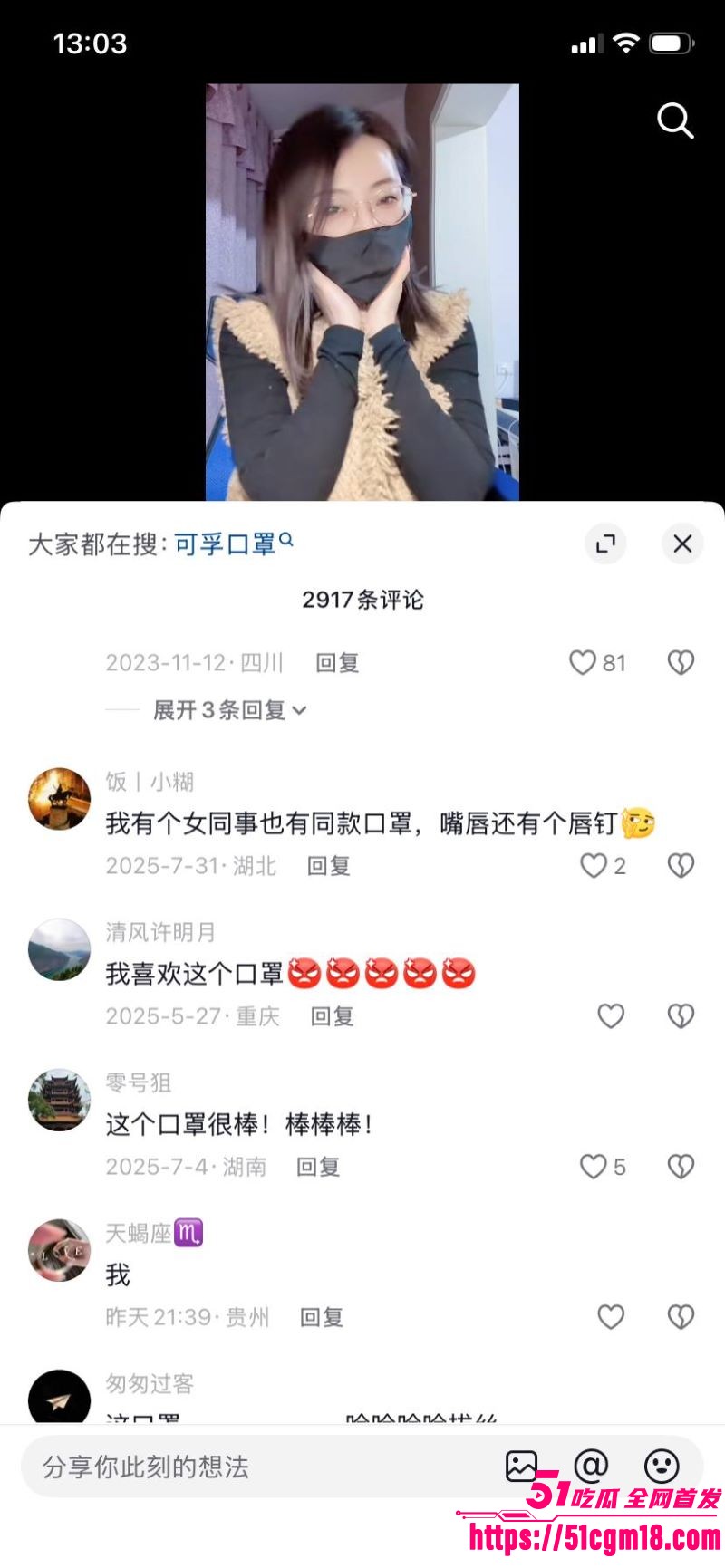Like 零号狙's comment
725x1568 pixels.
pos(594,1167)
